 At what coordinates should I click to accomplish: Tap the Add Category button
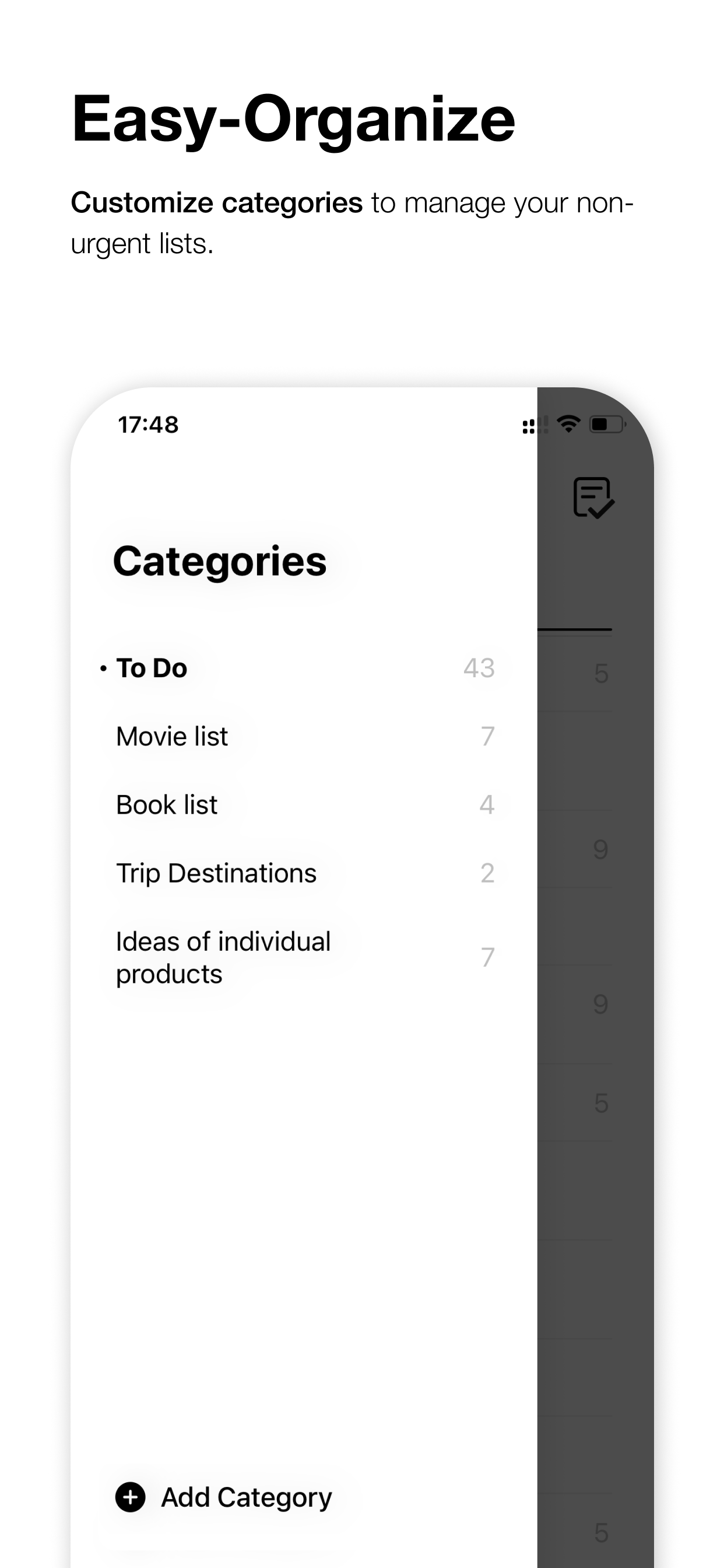[245, 1498]
